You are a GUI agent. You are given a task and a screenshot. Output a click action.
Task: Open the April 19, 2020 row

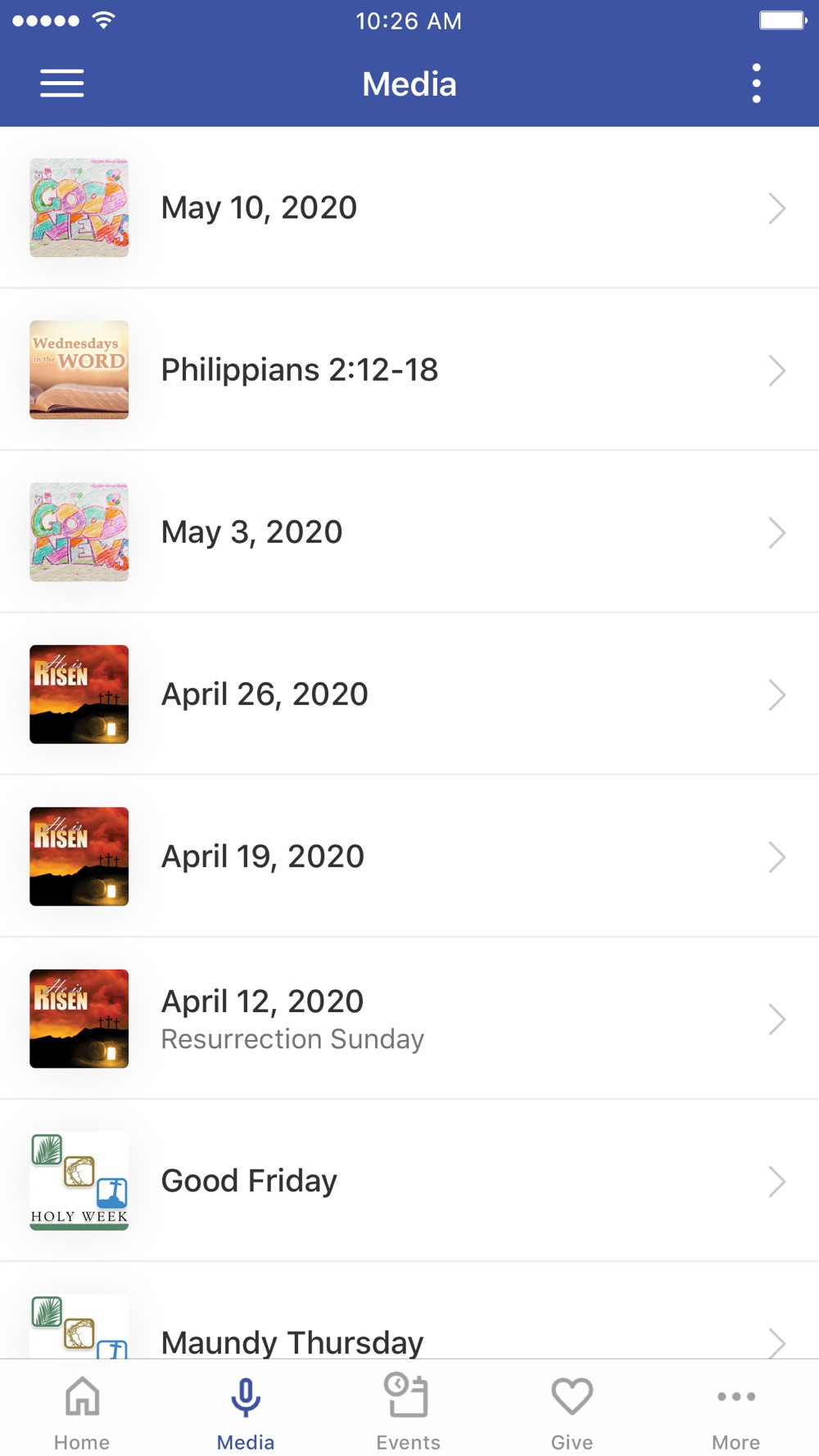(409, 857)
